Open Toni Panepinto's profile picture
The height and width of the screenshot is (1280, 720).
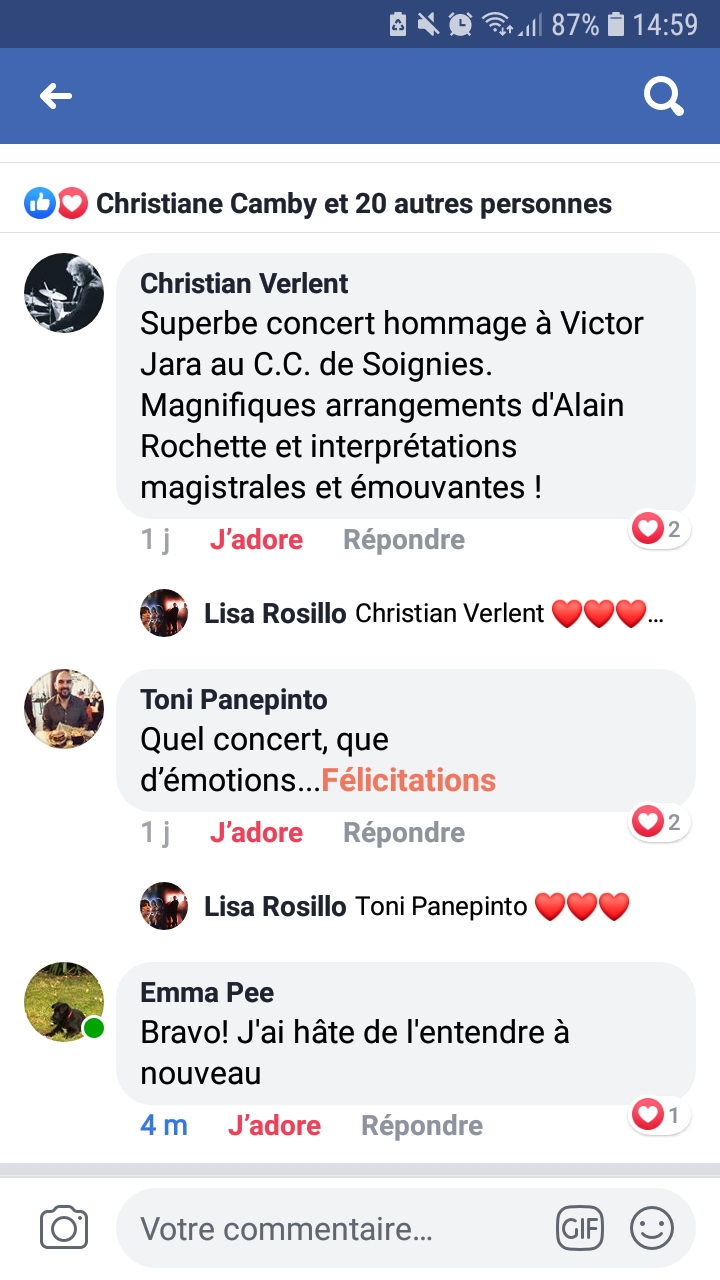64,709
